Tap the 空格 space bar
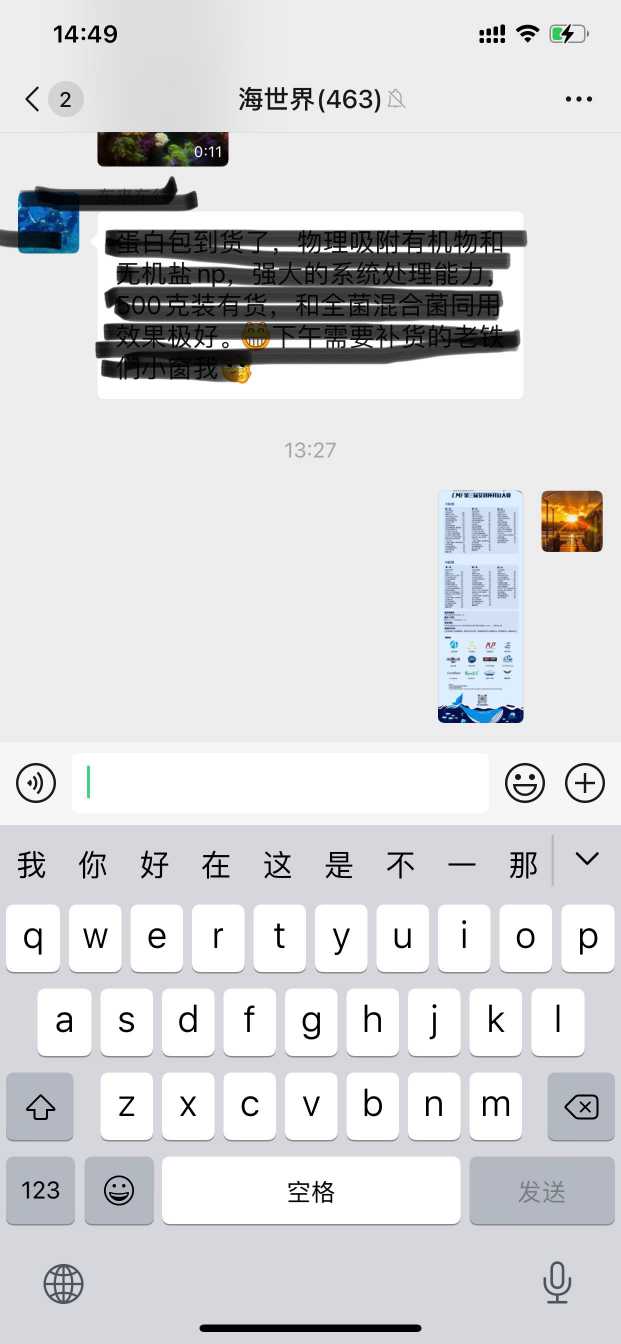Image resolution: width=621 pixels, height=1344 pixels. (x=311, y=1190)
